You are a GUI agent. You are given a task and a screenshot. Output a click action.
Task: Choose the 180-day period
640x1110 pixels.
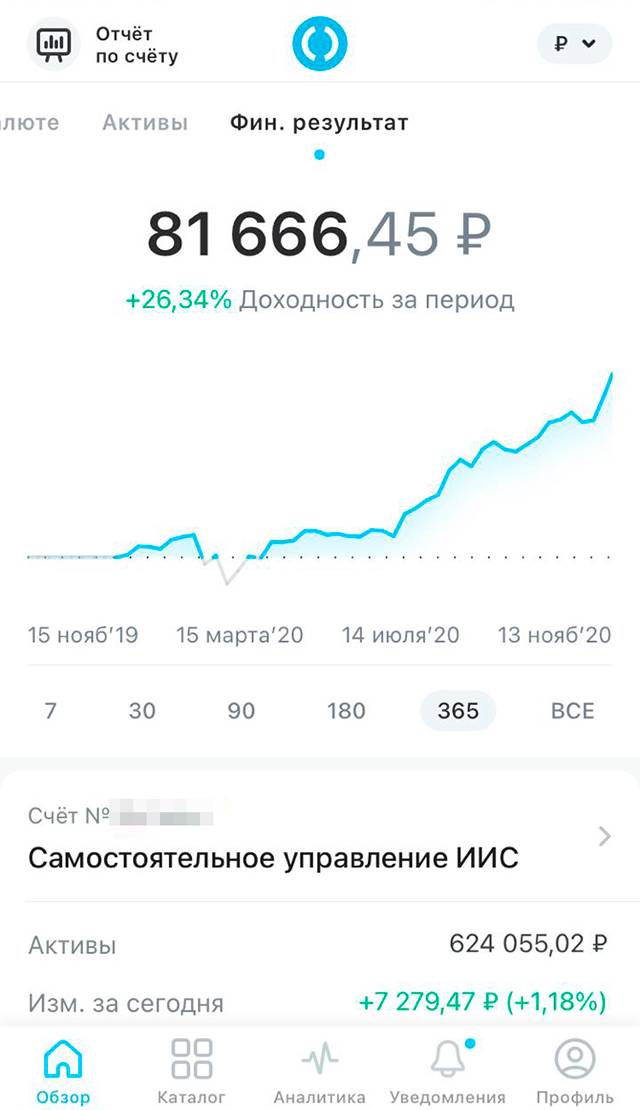346,711
